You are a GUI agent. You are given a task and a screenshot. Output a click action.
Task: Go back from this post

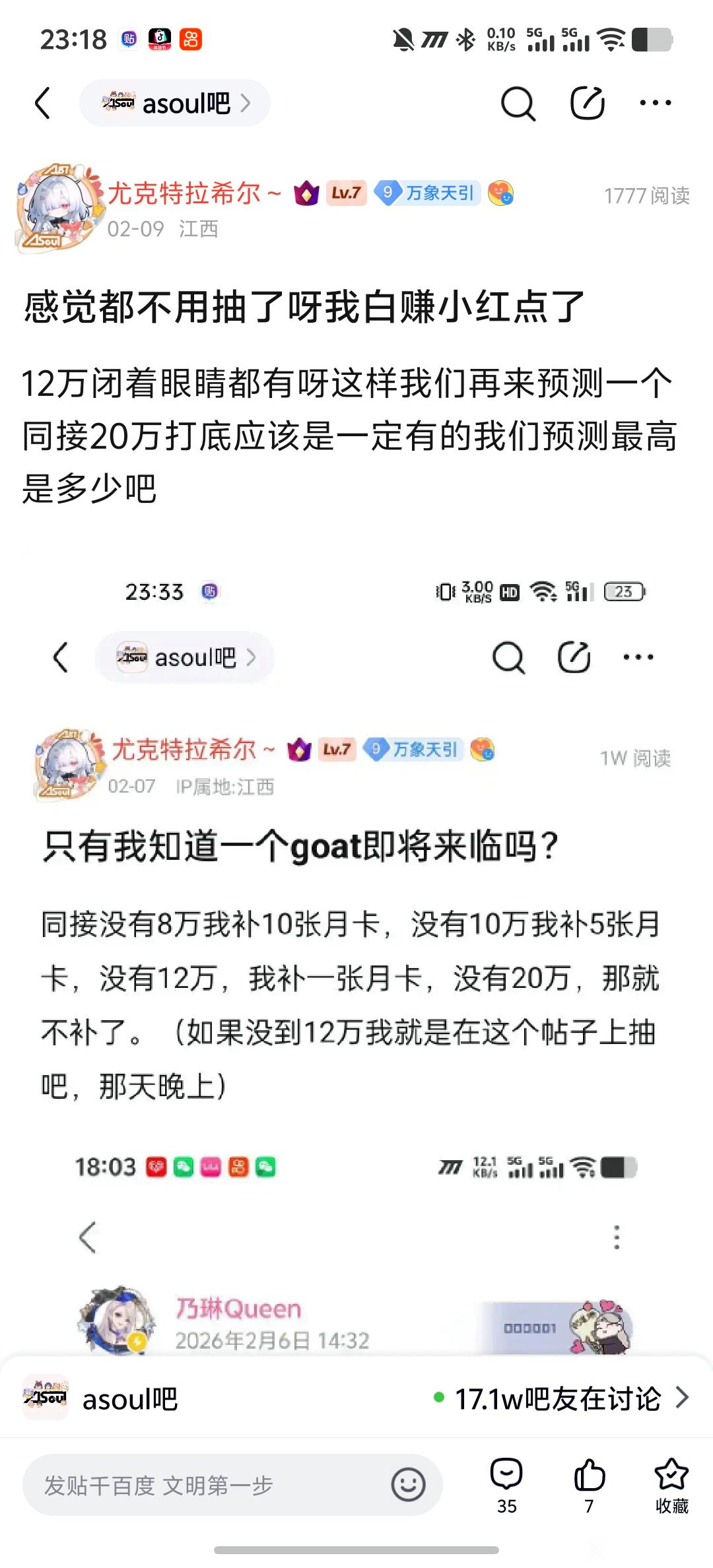click(43, 104)
